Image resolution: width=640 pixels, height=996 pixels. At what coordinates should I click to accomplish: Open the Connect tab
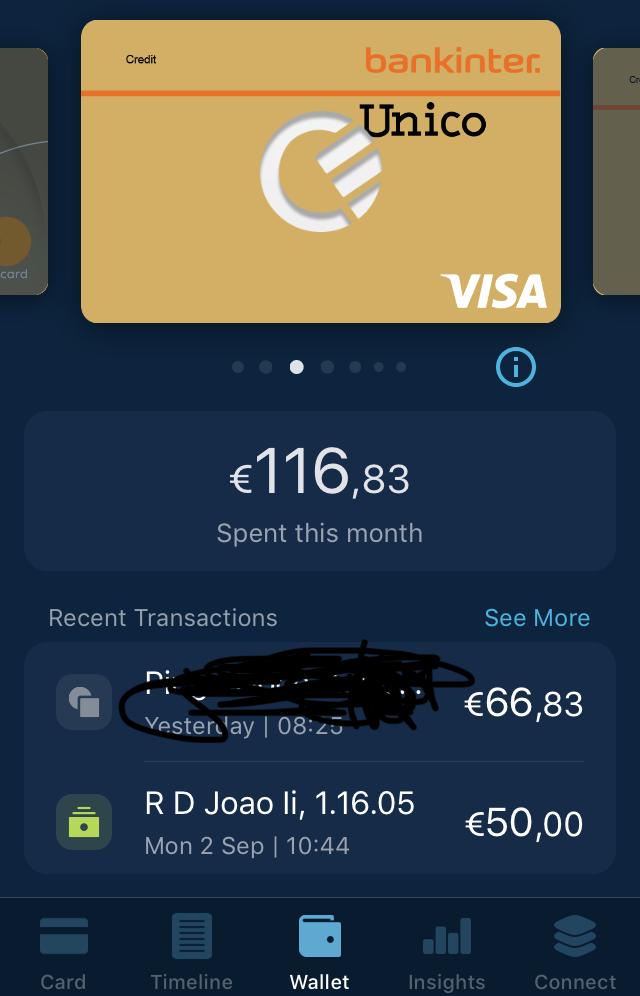[575, 951]
